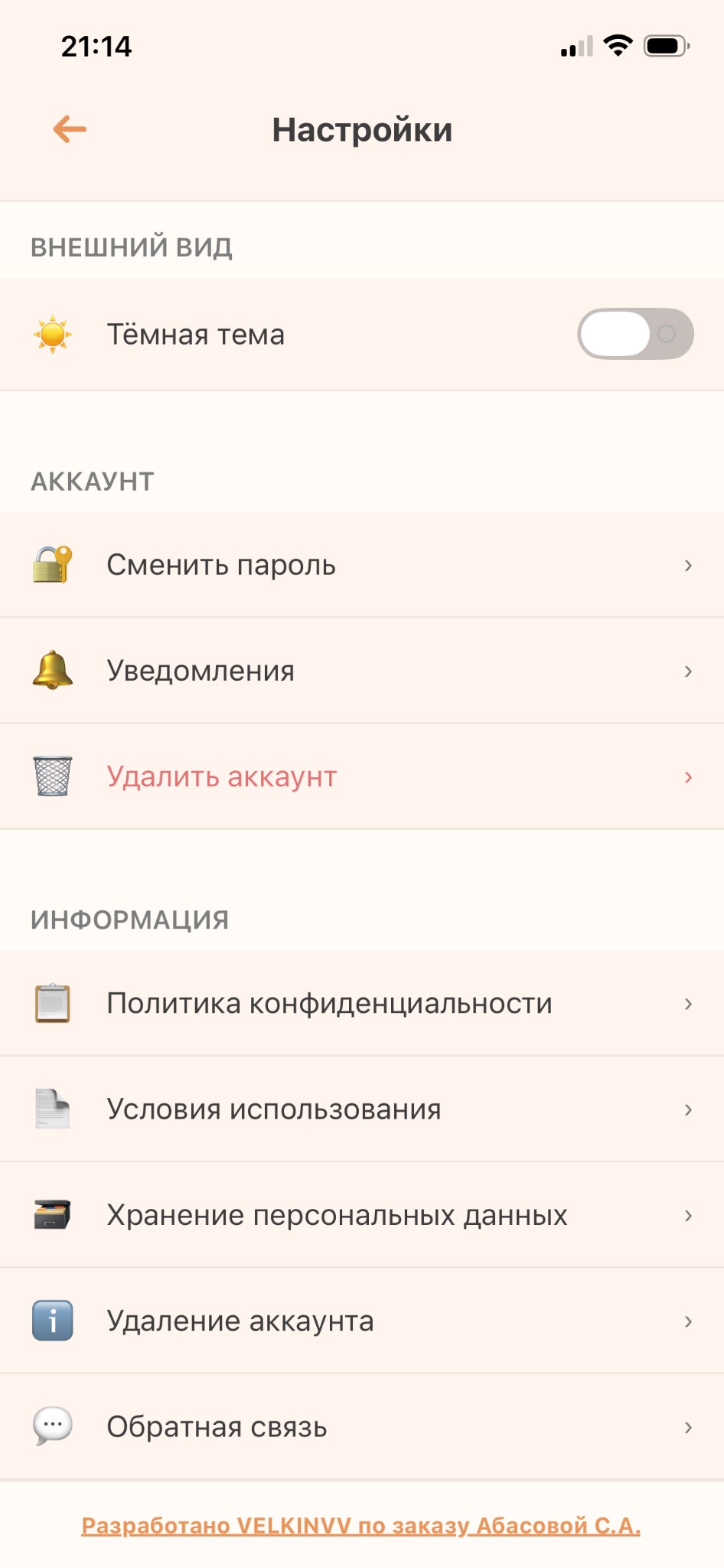Enable the dark theme switch
This screenshot has height=1568, width=724.
[x=635, y=334]
